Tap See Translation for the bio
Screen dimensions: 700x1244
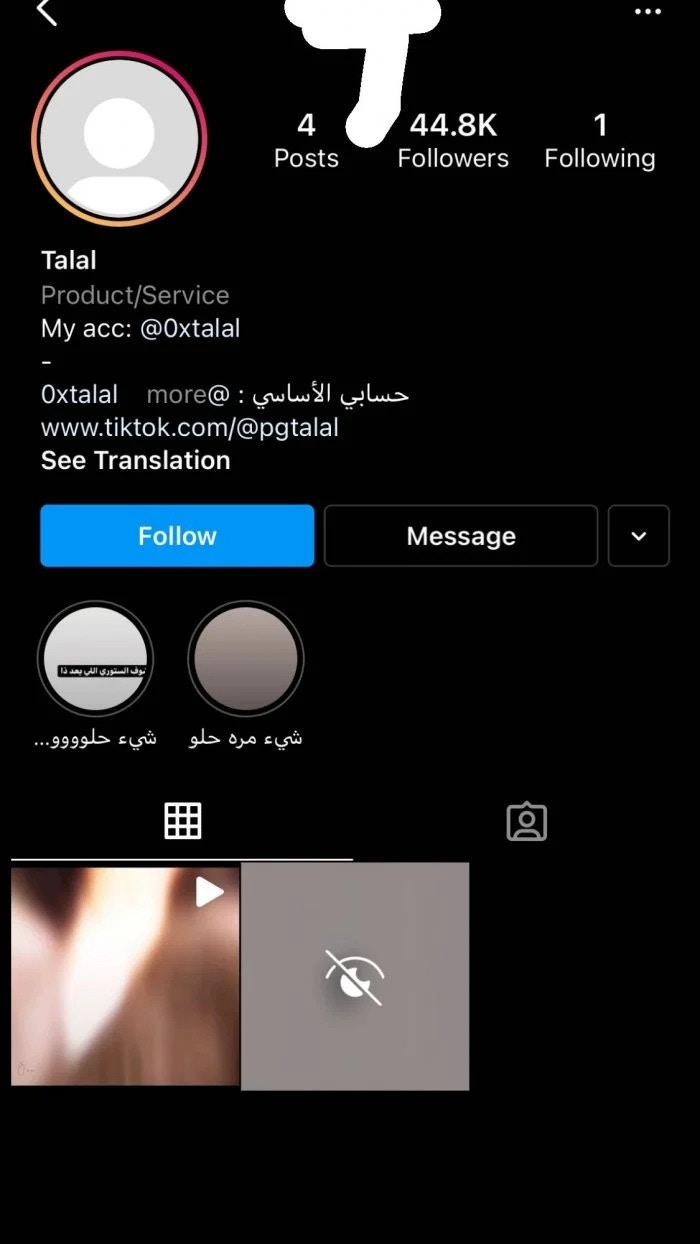coord(135,460)
